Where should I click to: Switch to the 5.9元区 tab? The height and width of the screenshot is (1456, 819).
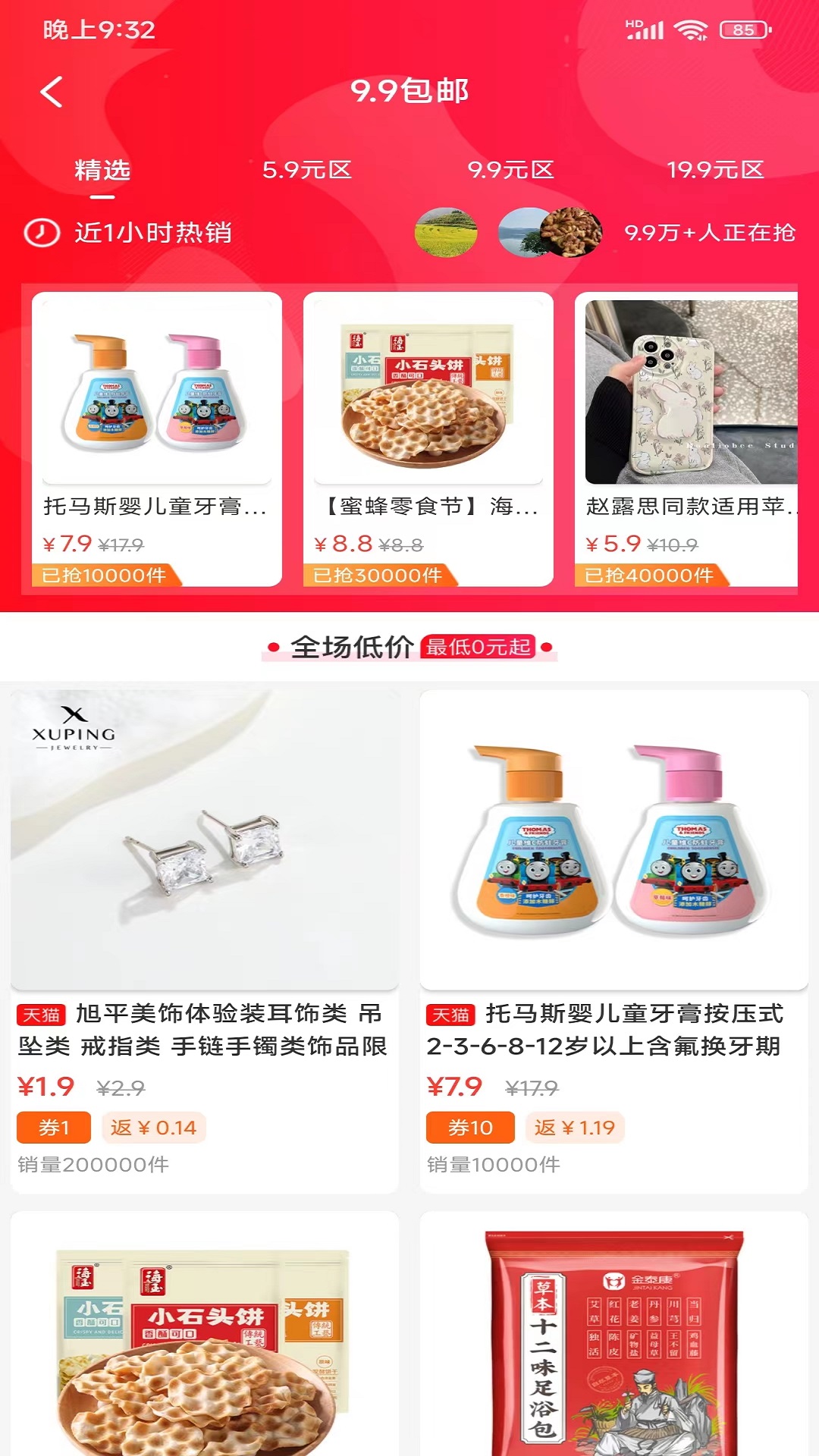307,170
